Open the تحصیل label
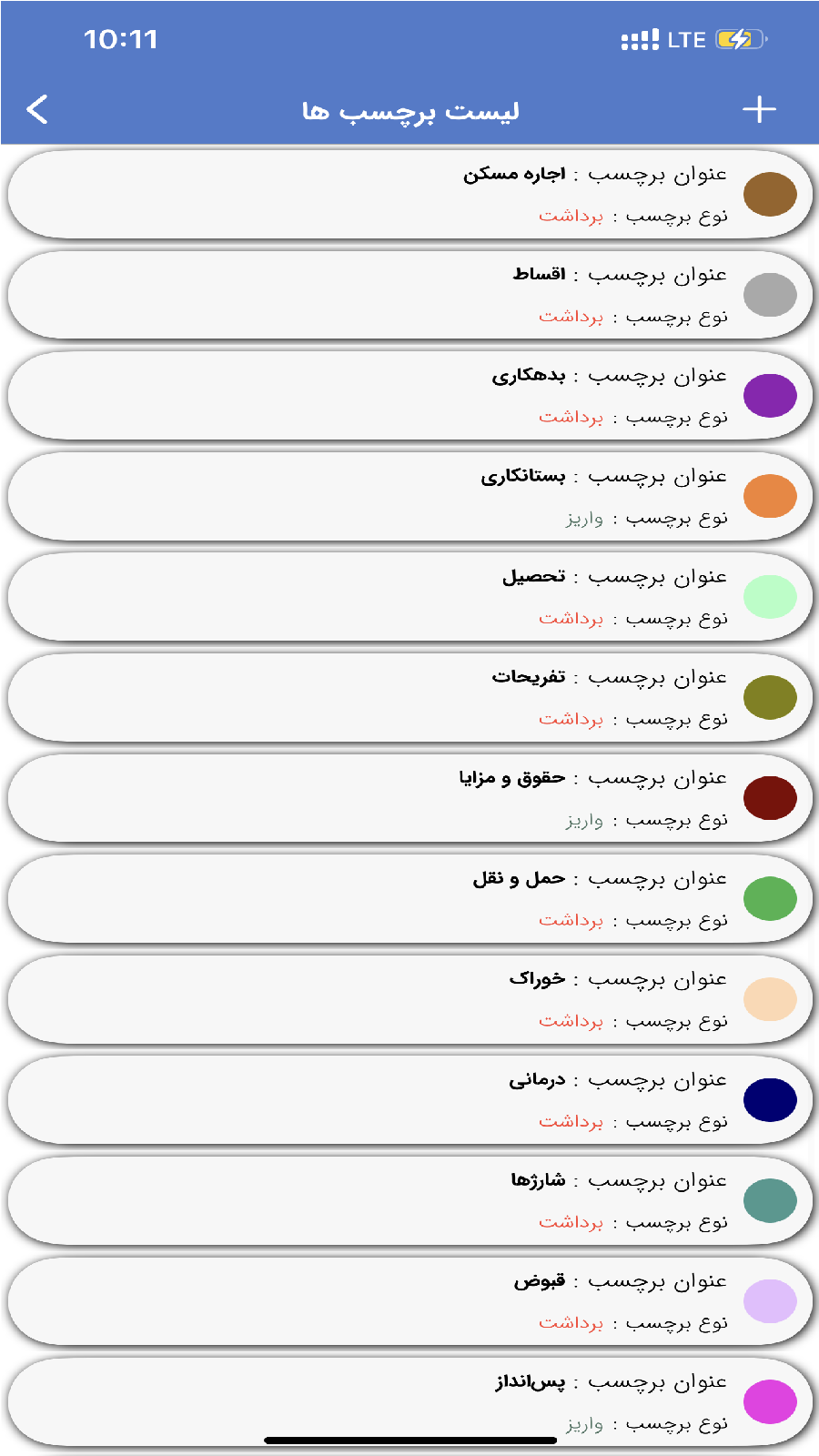The image size is (819, 1456). point(409,597)
